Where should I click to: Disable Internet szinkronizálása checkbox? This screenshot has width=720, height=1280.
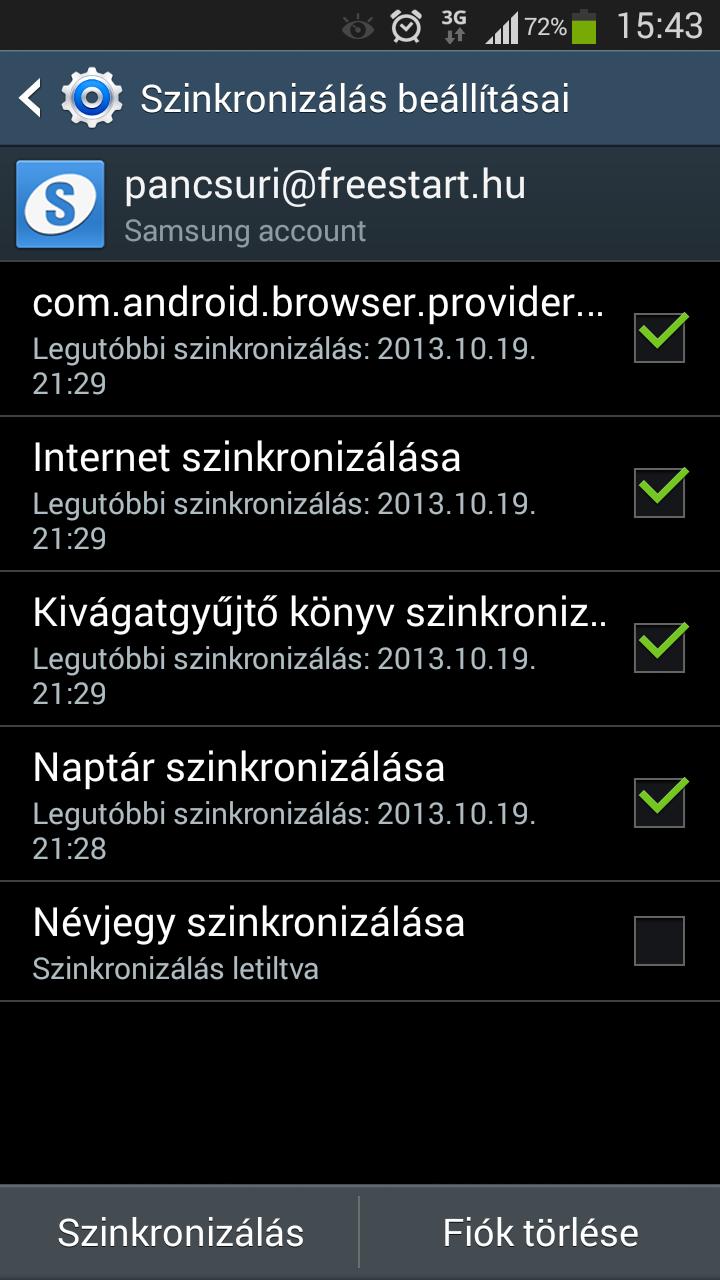click(x=659, y=493)
